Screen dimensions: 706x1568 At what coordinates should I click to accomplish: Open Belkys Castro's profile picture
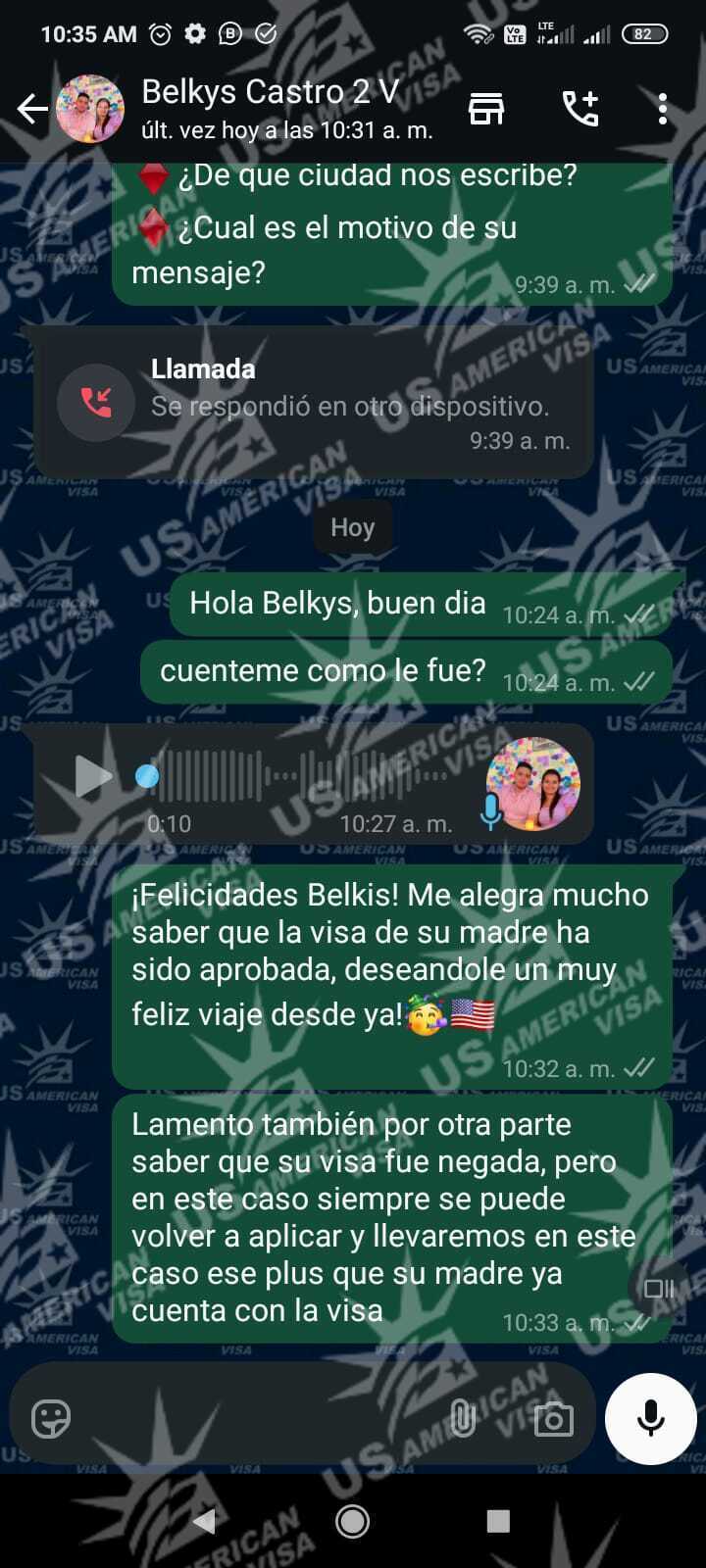pyautogui.click(x=90, y=109)
